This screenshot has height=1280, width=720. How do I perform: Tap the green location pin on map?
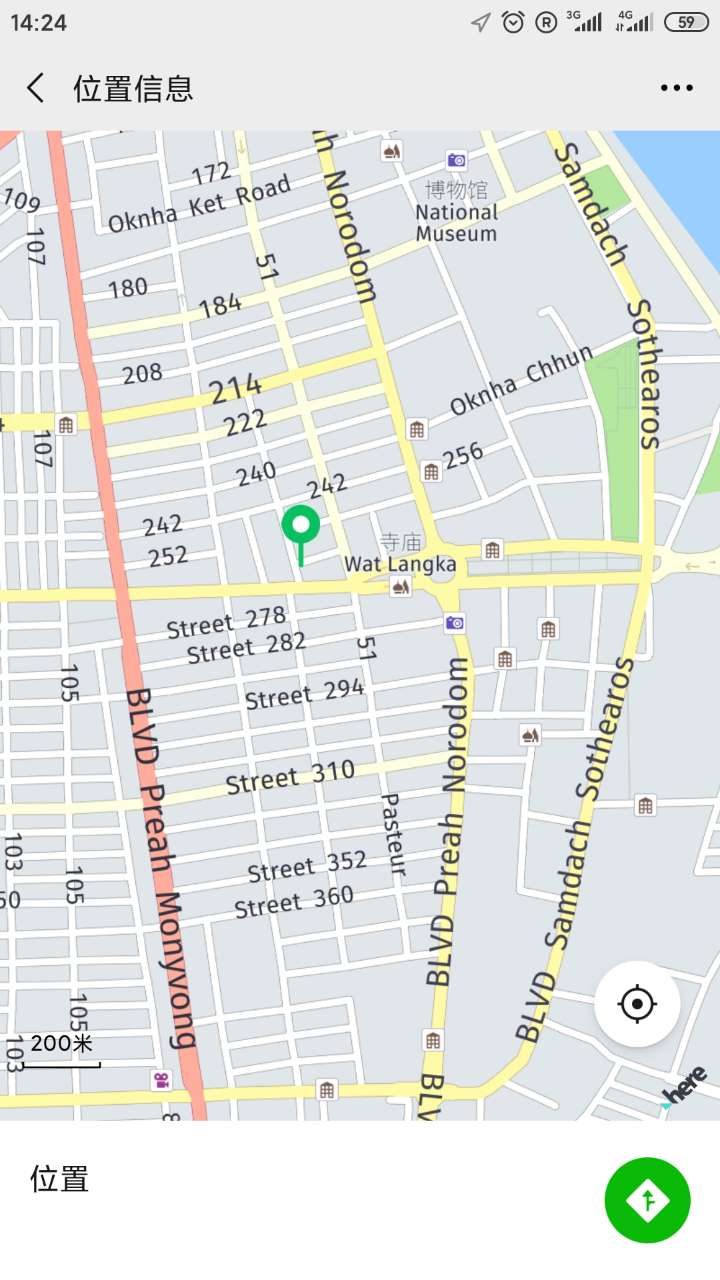[300, 526]
